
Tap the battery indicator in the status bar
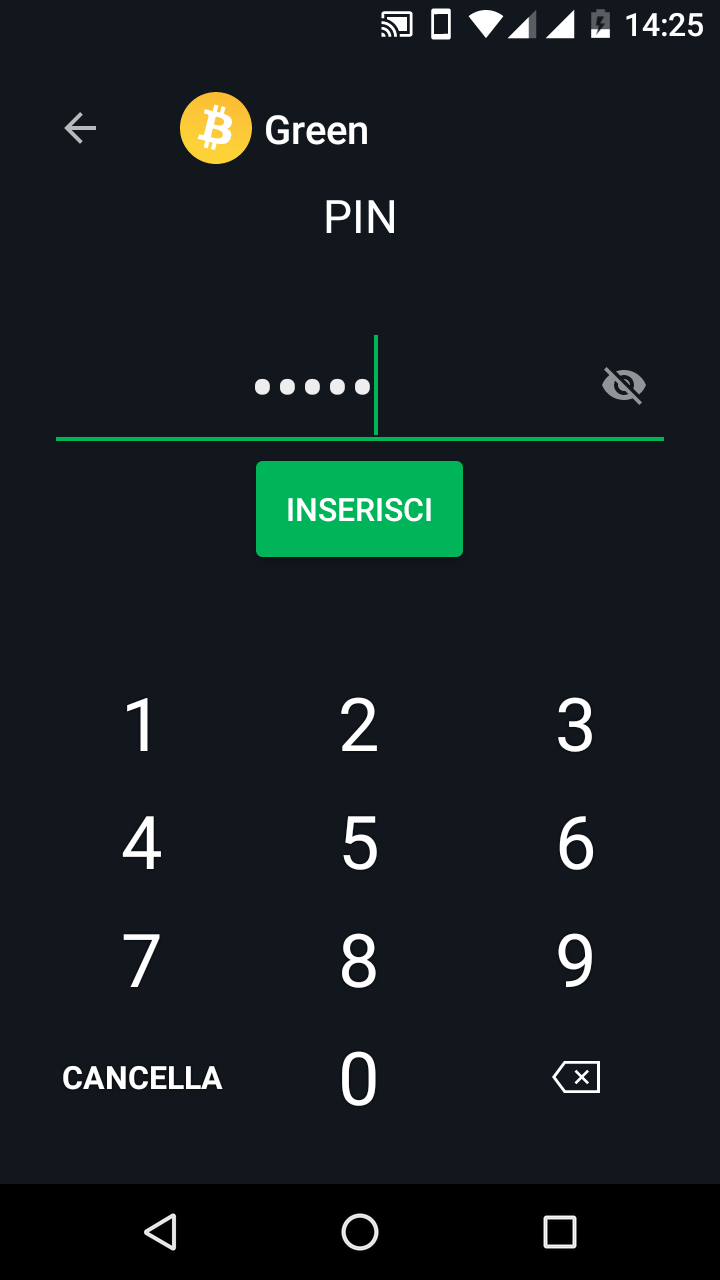[599, 24]
